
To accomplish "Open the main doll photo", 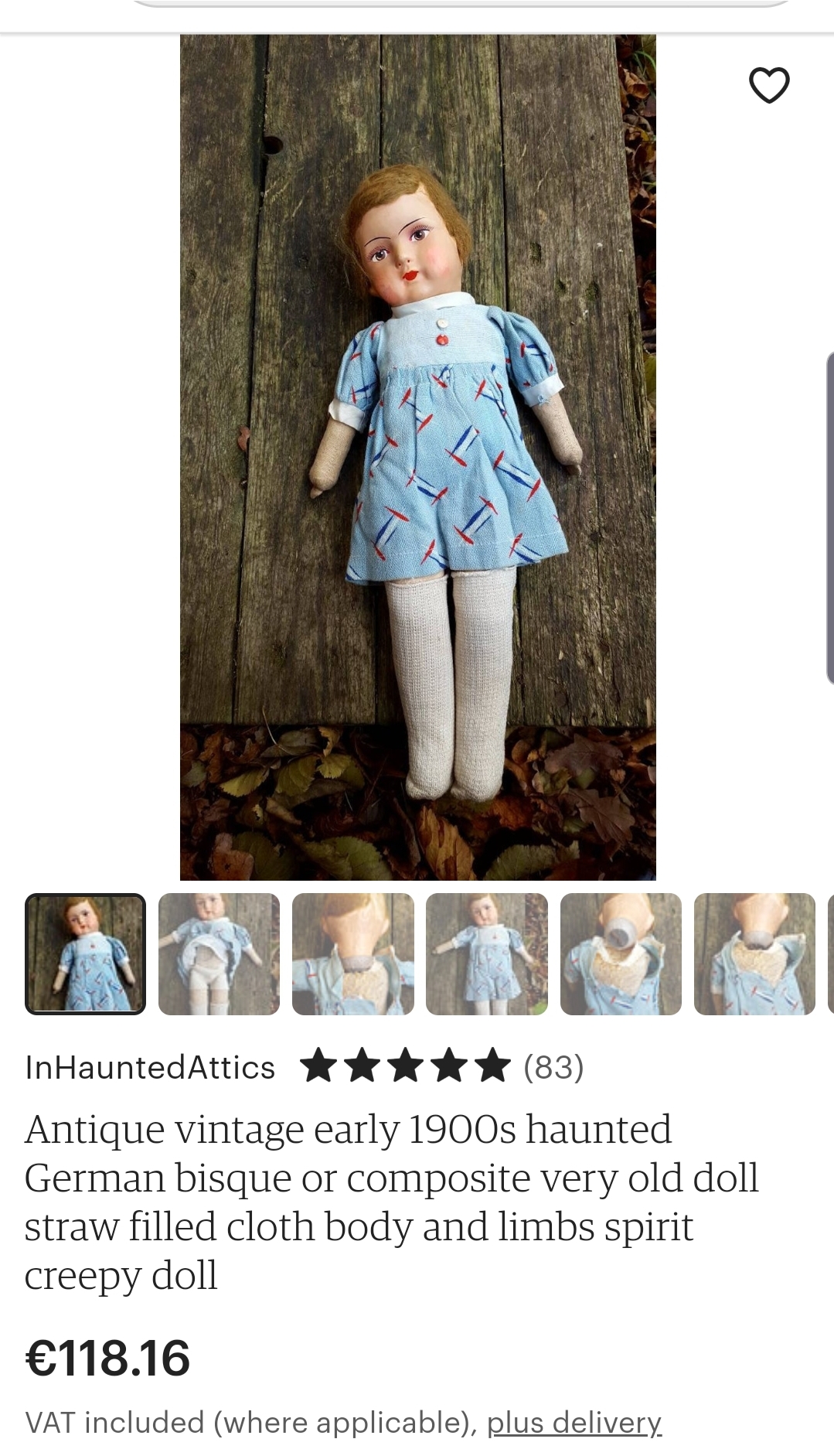I will 417,457.
